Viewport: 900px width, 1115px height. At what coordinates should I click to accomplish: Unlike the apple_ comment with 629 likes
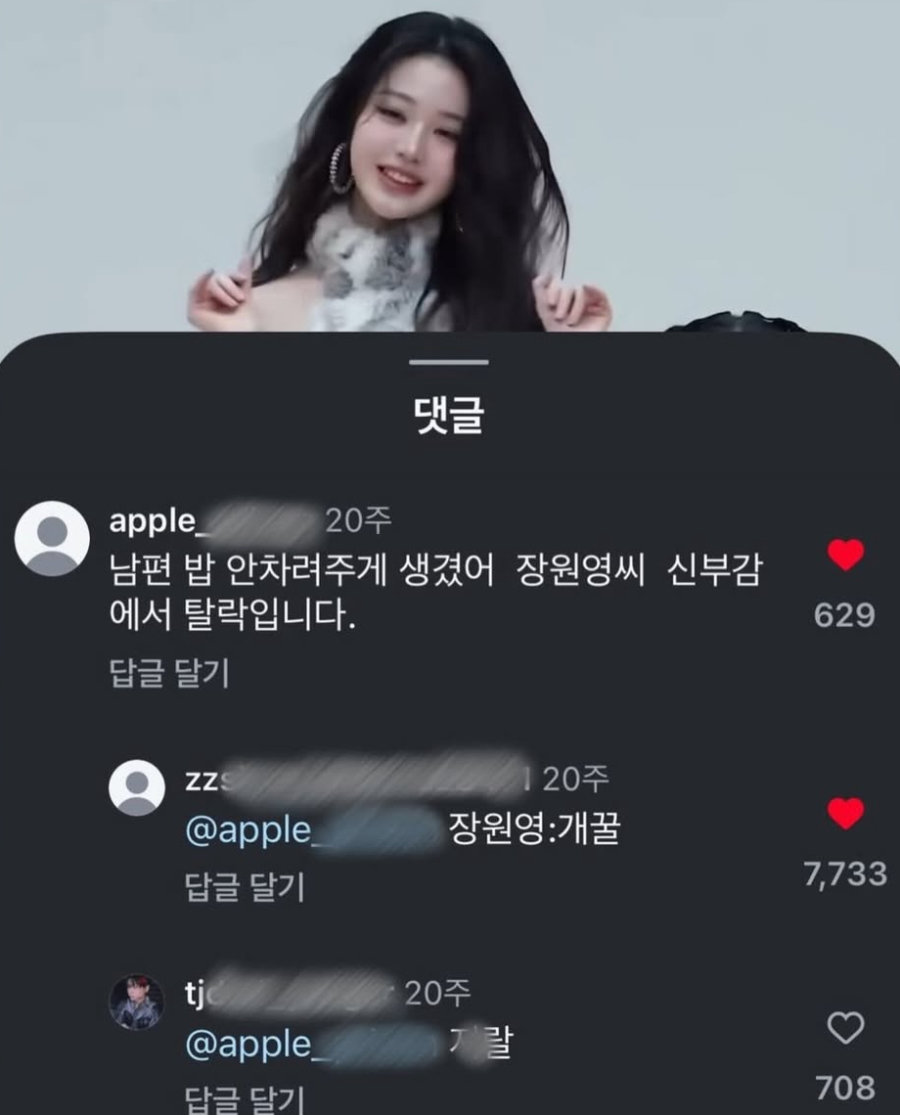point(846,555)
